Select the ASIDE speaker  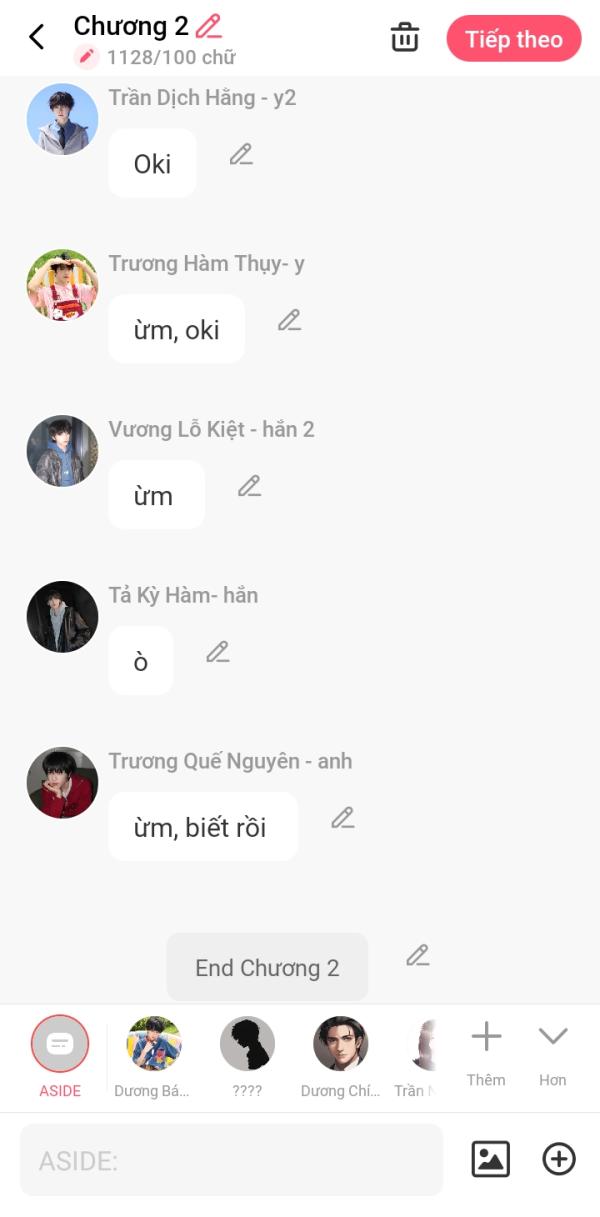60,1057
